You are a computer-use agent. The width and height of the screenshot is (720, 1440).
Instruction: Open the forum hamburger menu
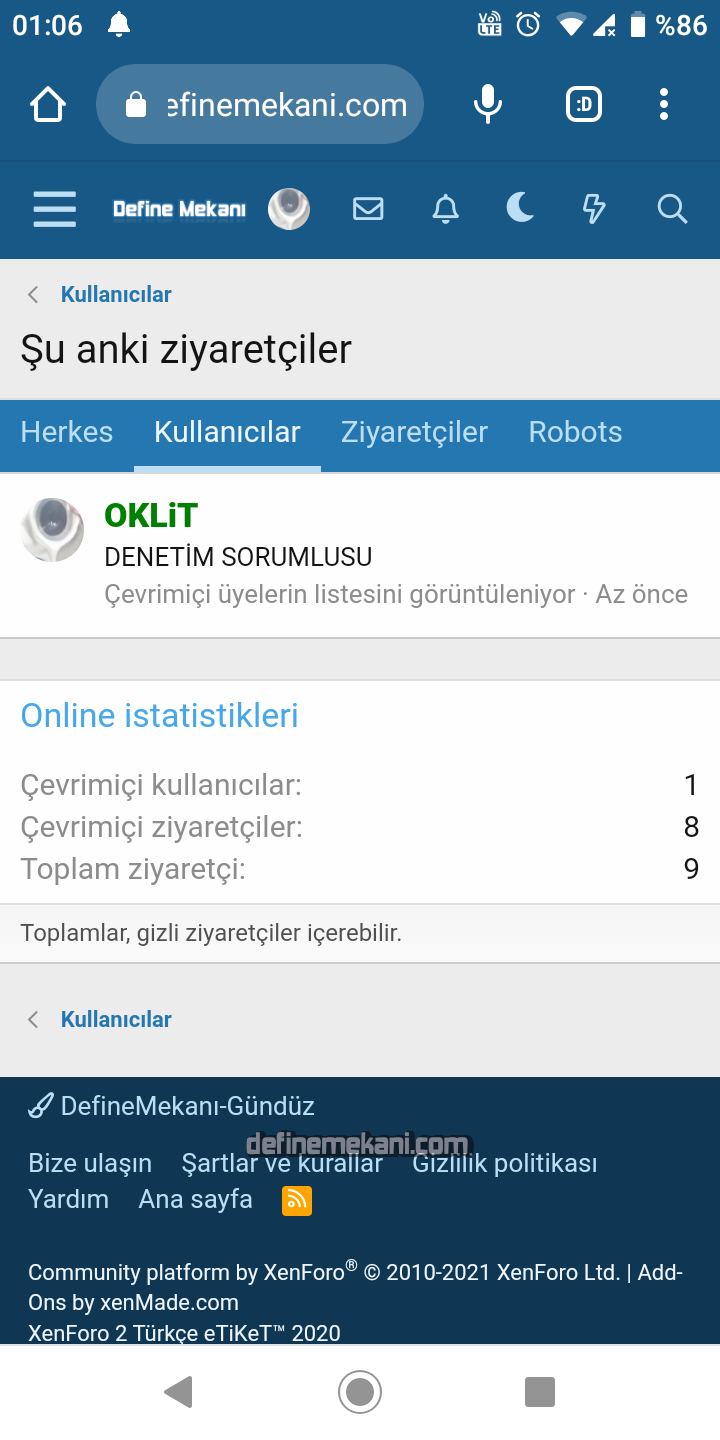coord(55,209)
